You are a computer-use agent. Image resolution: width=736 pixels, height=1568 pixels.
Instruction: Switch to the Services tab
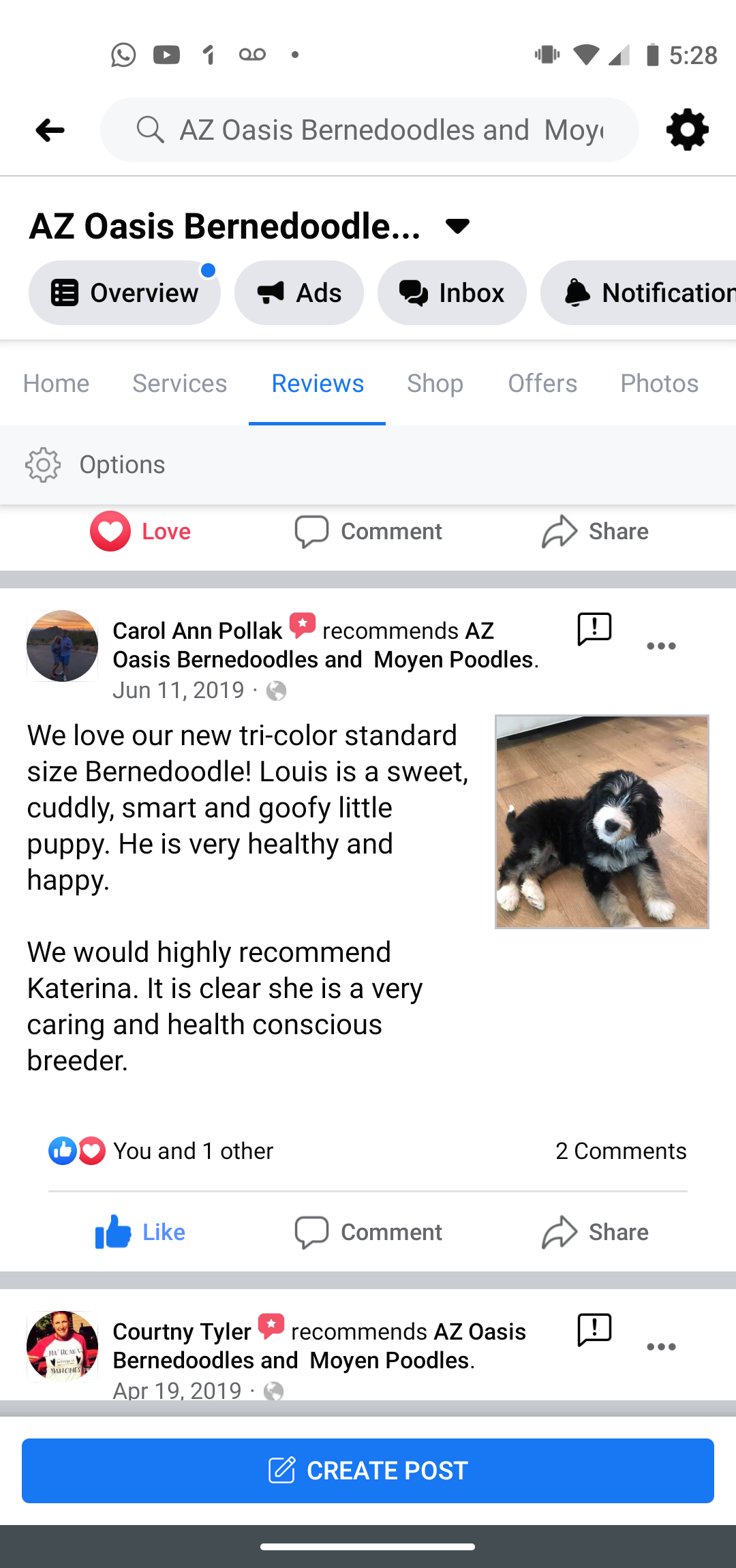click(x=179, y=383)
